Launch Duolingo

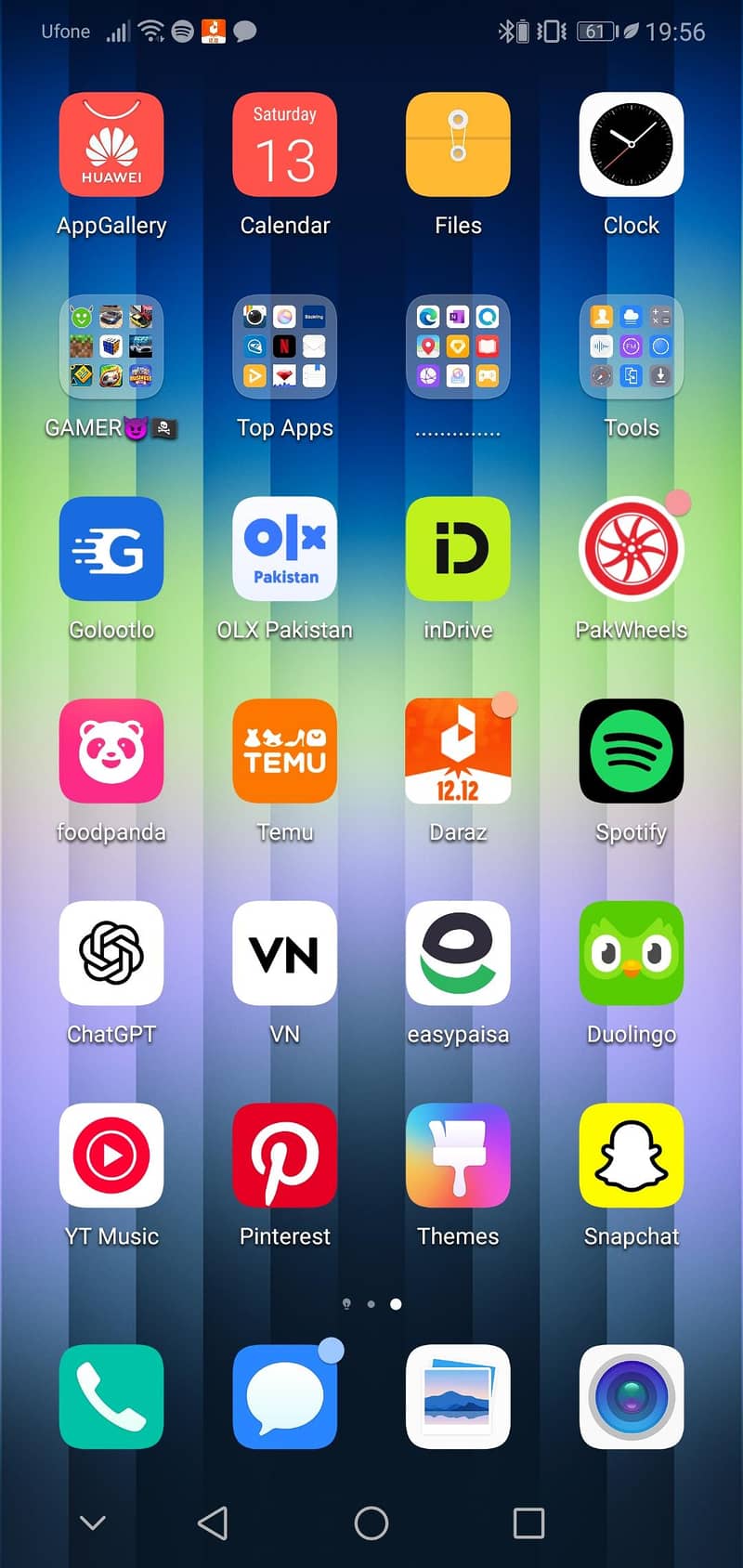tap(632, 953)
